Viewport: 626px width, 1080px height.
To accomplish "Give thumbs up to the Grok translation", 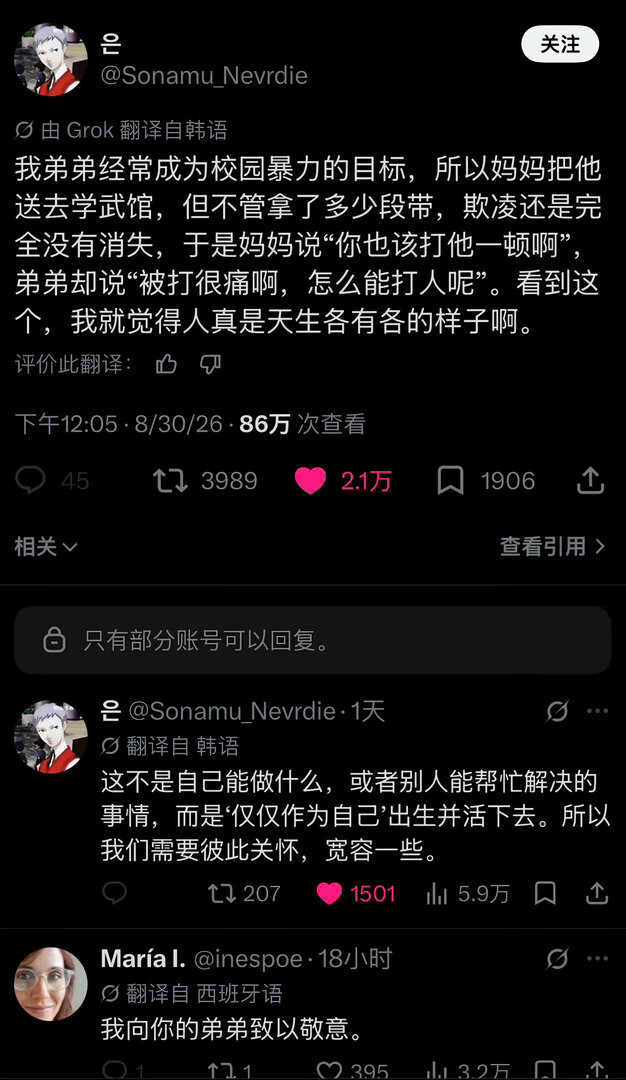I will point(167,364).
